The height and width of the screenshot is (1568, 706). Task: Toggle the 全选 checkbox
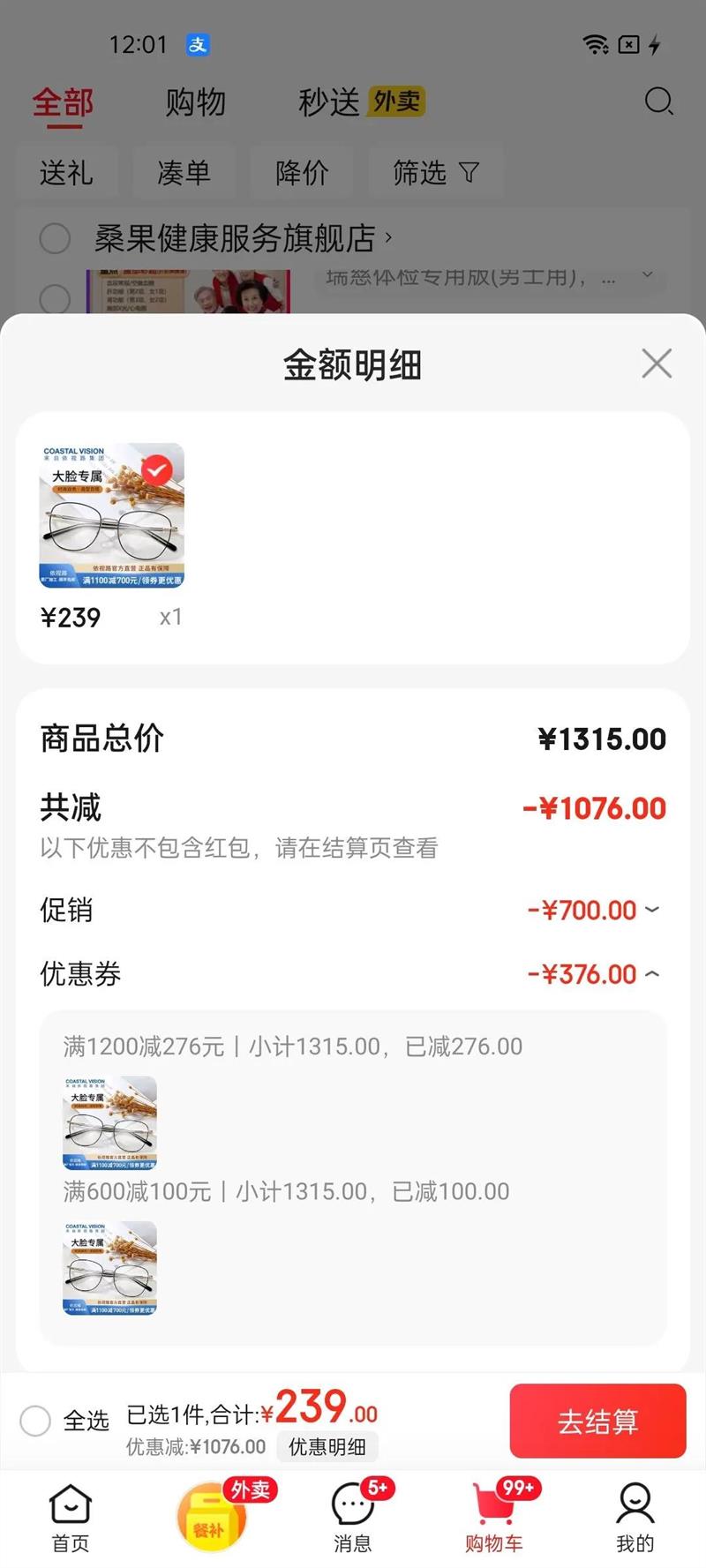click(36, 1422)
